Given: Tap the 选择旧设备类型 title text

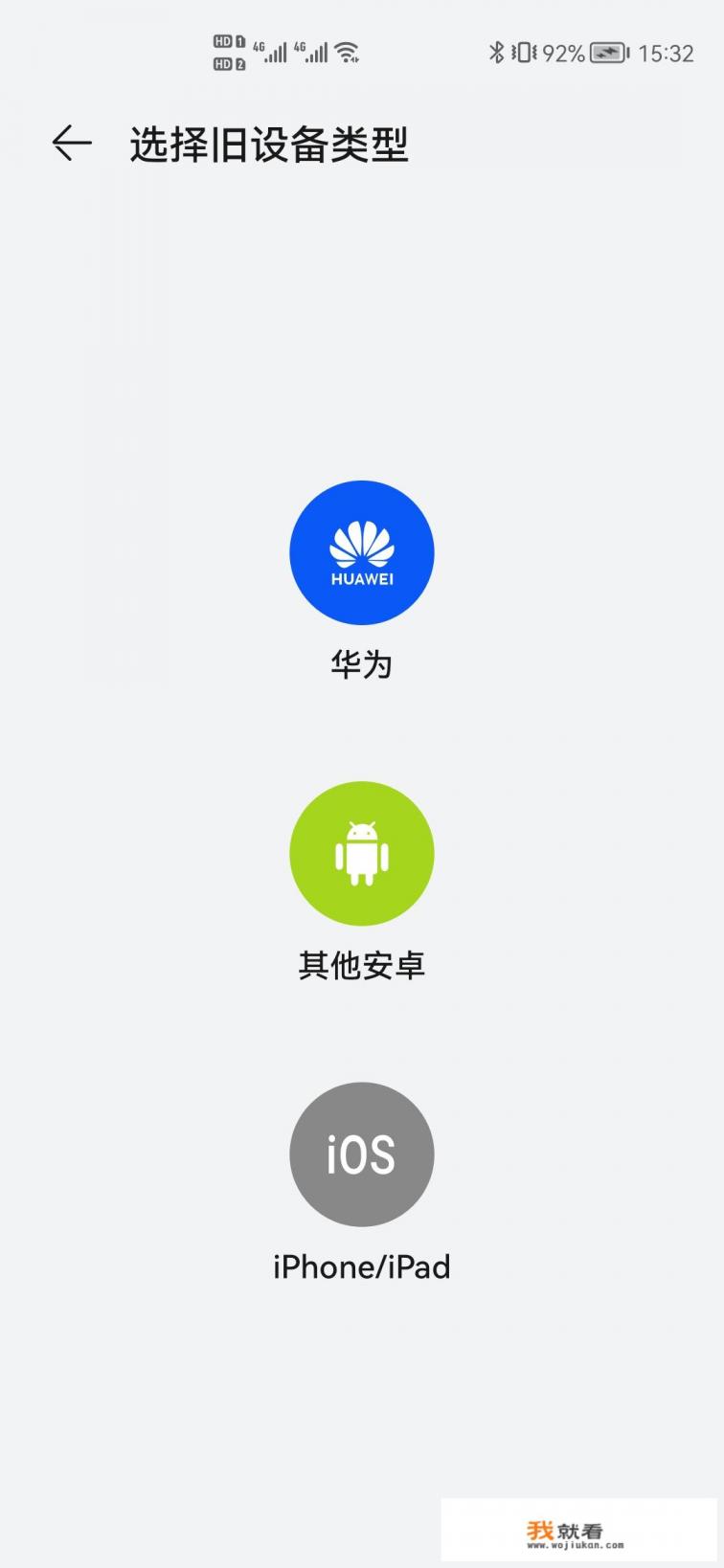Looking at the screenshot, I should click(272, 144).
